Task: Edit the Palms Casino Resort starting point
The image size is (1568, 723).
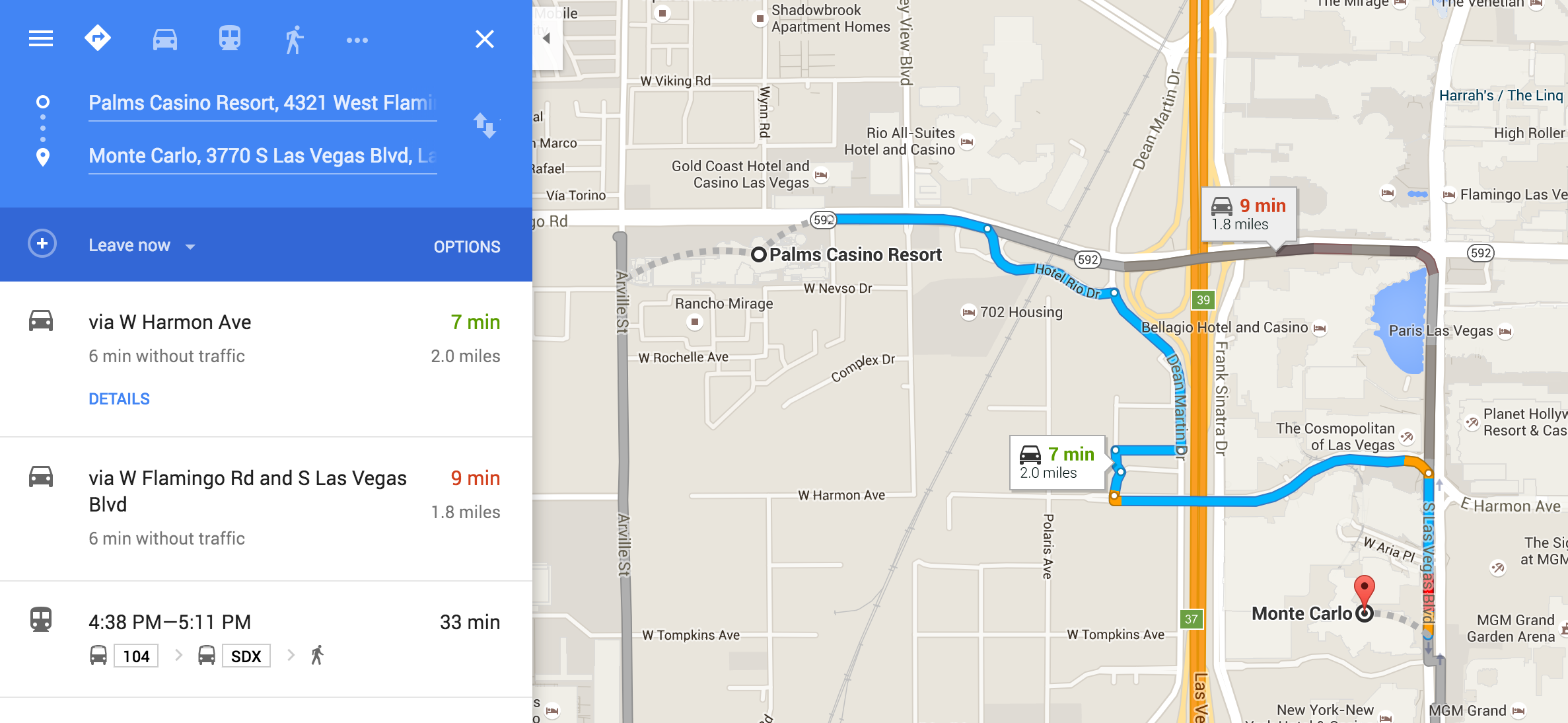Action: (x=262, y=103)
